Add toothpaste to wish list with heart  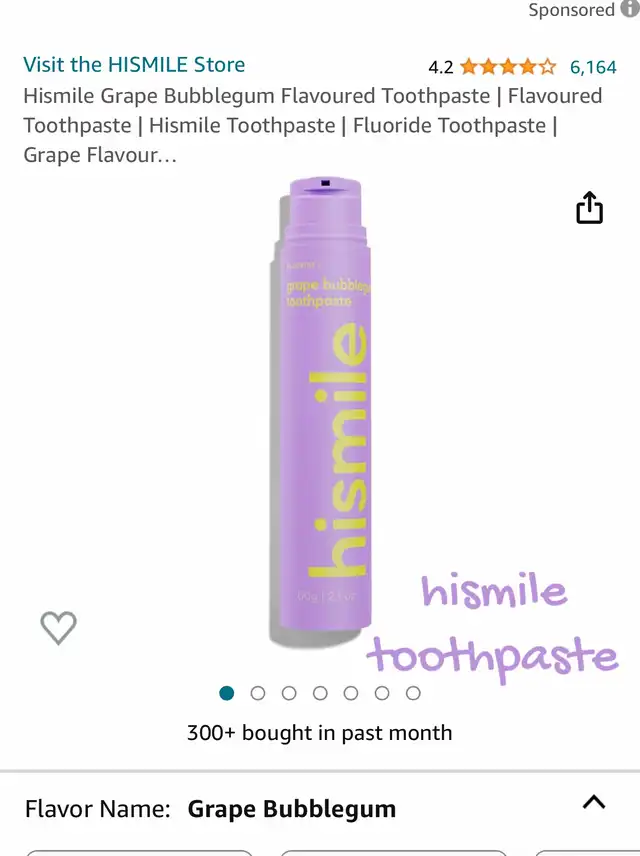coord(58,628)
